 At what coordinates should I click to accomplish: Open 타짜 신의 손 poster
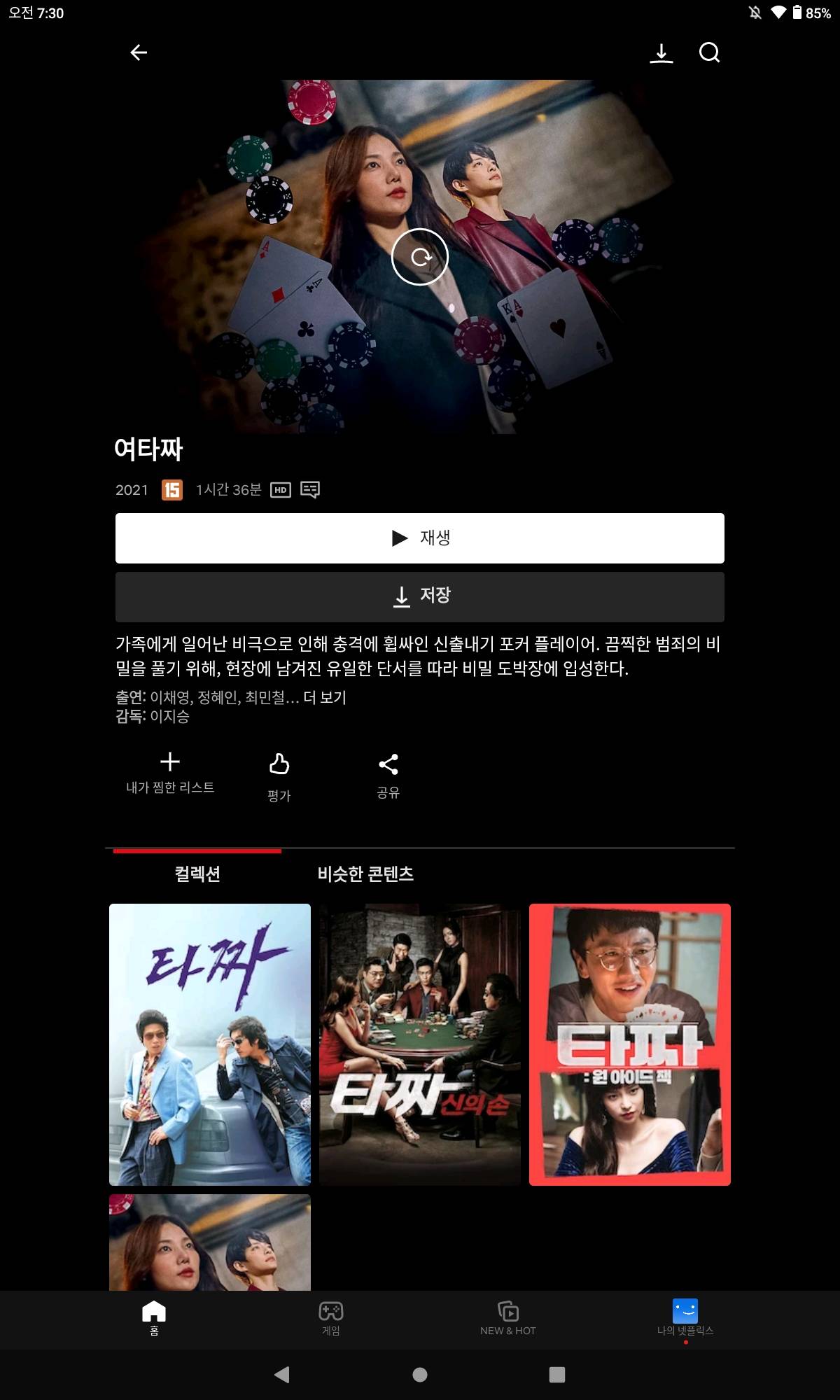pyautogui.click(x=420, y=1044)
